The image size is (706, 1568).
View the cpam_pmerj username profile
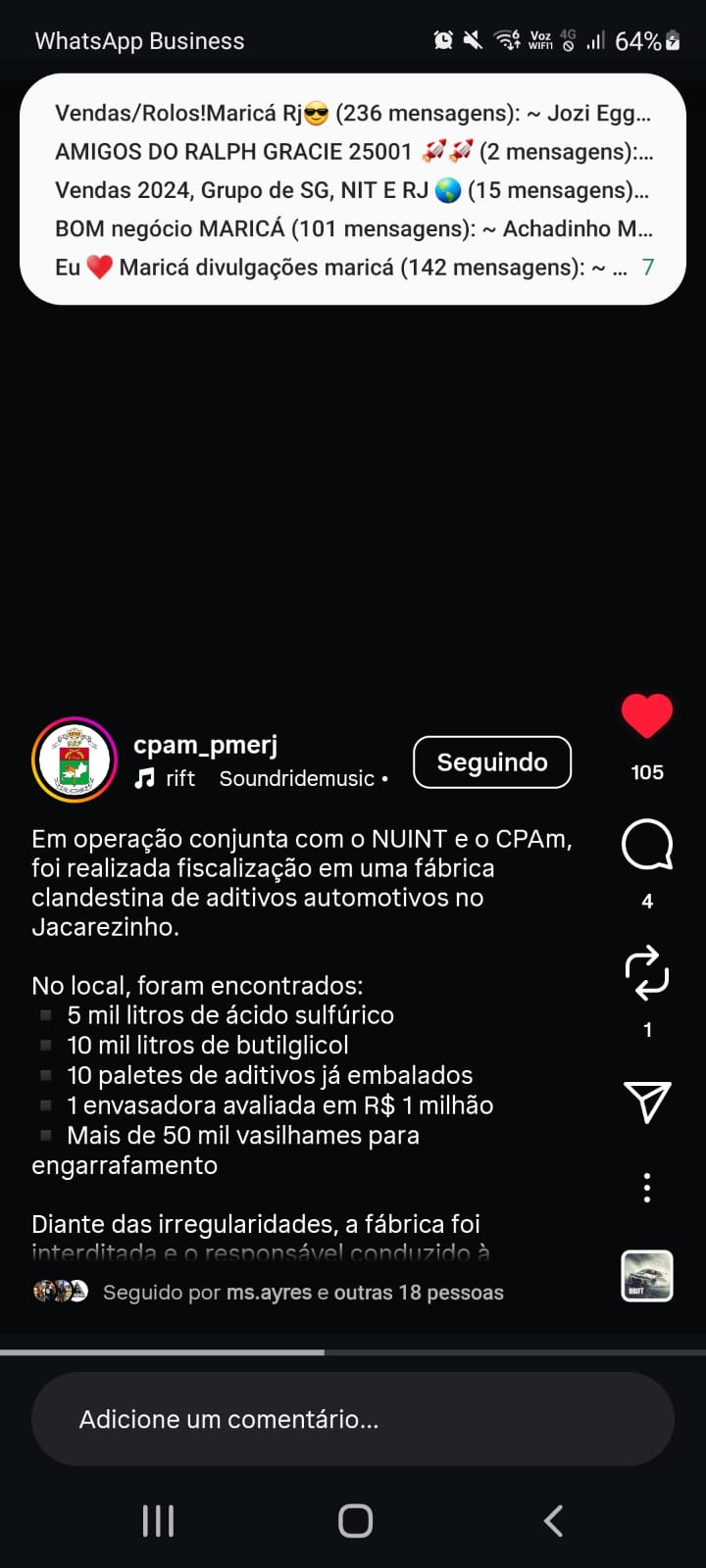pos(206,745)
